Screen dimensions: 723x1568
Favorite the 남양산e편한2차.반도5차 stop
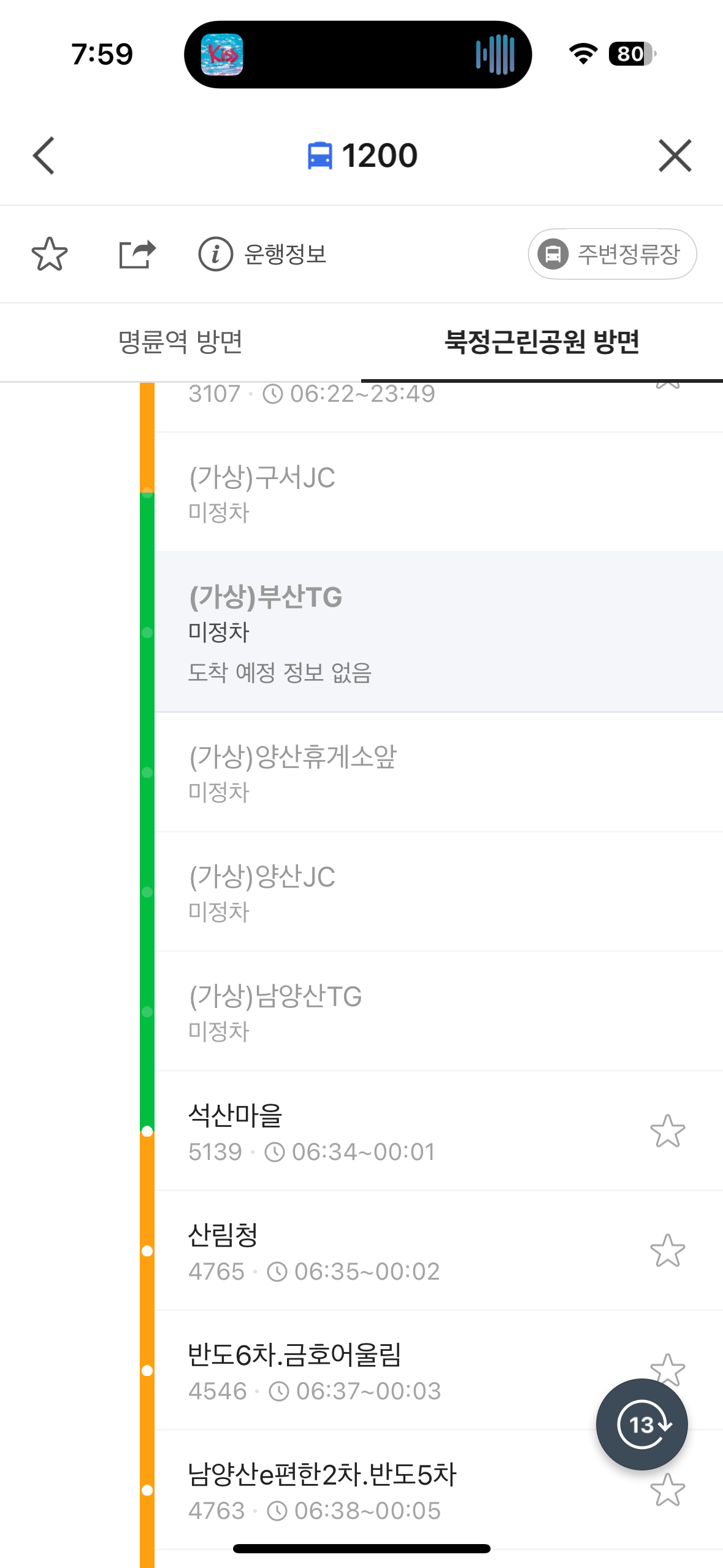(x=667, y=1491)
